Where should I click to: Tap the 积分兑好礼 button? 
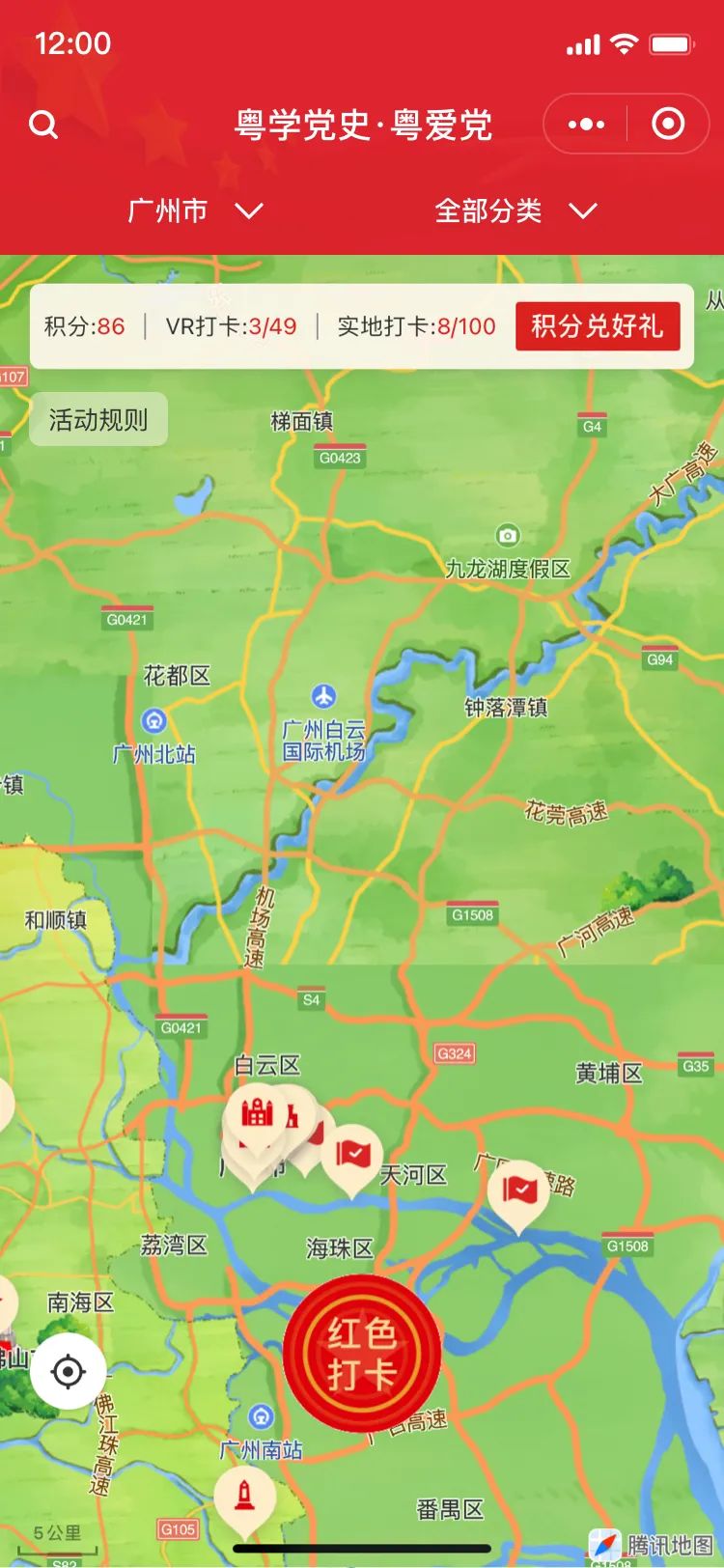[x=598, y=326]
